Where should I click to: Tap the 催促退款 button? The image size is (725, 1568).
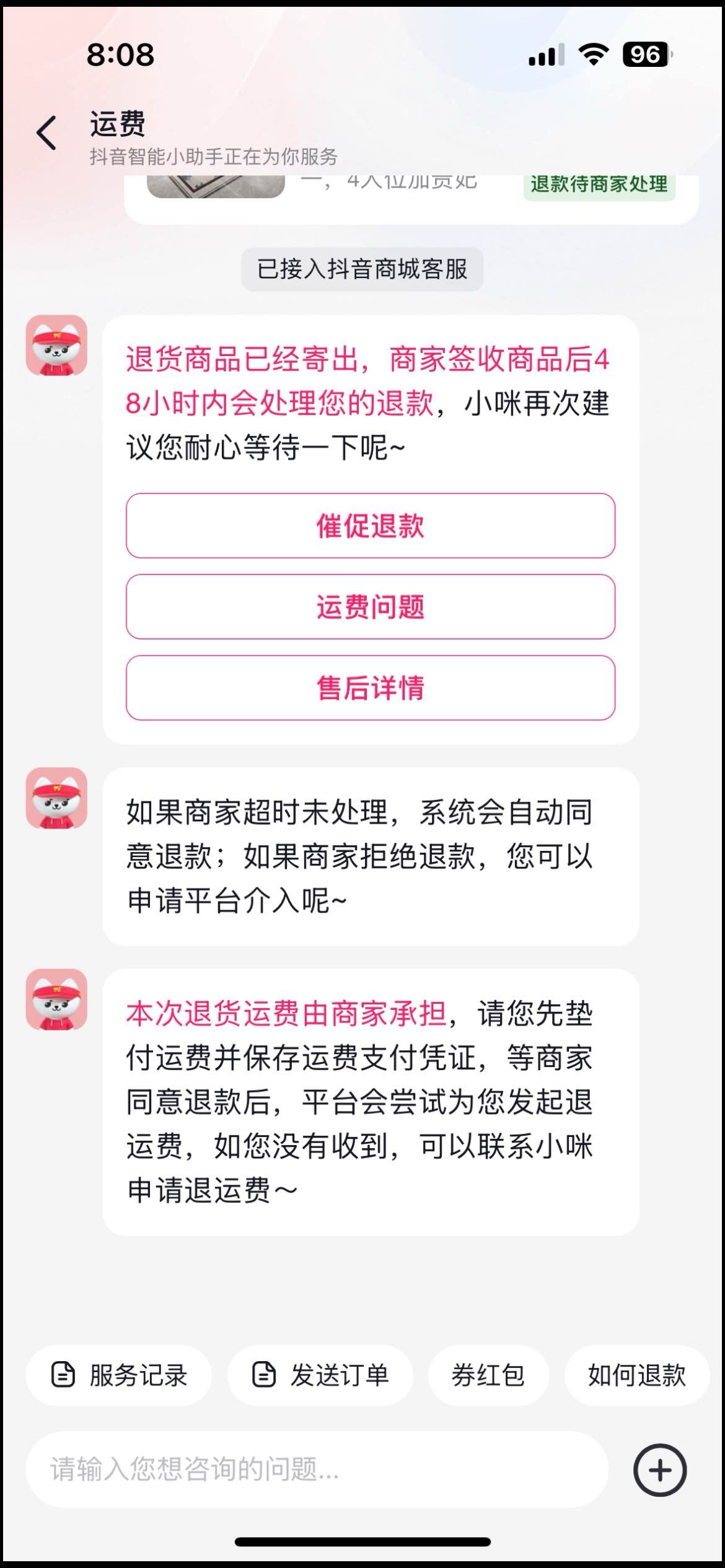pyautogui.click(x=371, y=526)
